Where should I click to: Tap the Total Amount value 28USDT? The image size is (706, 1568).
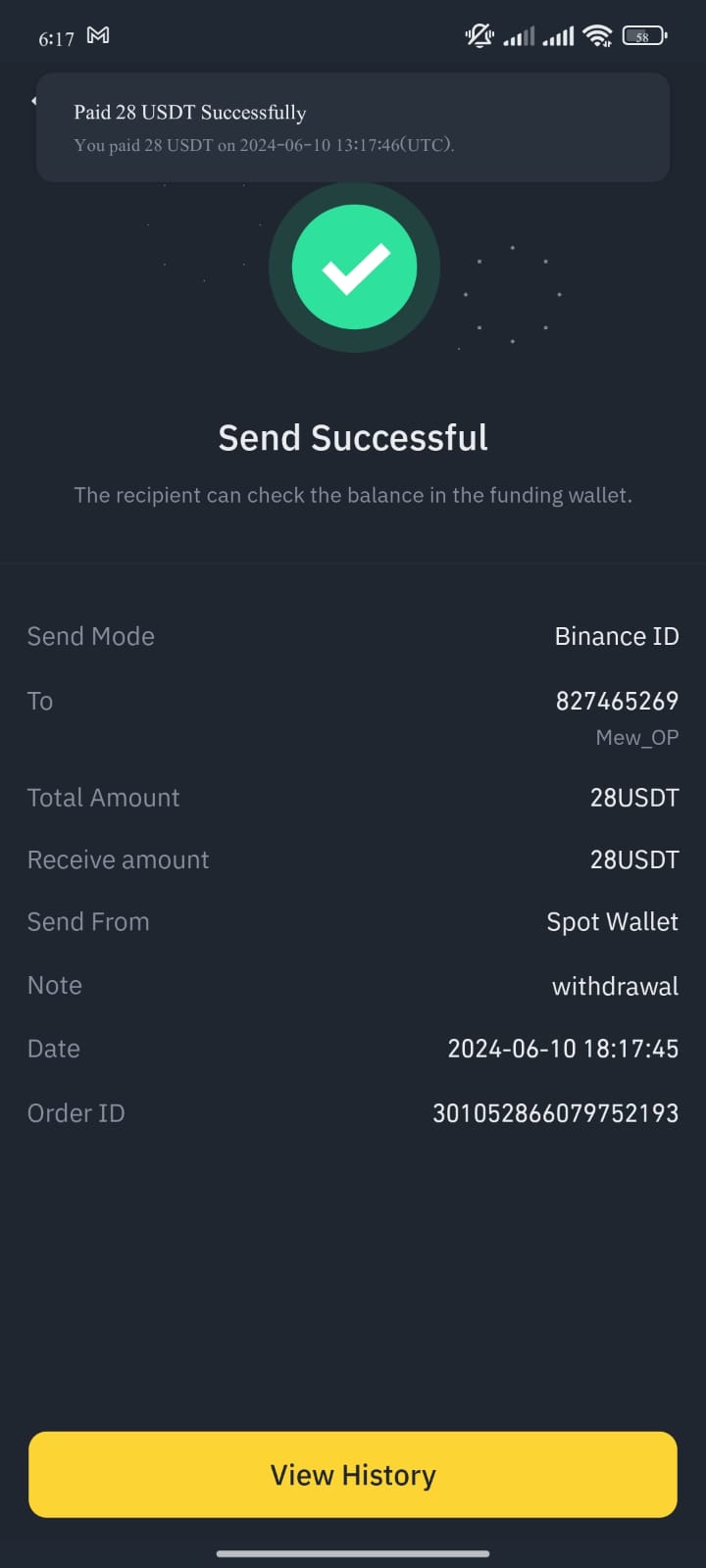click(634, 797)
